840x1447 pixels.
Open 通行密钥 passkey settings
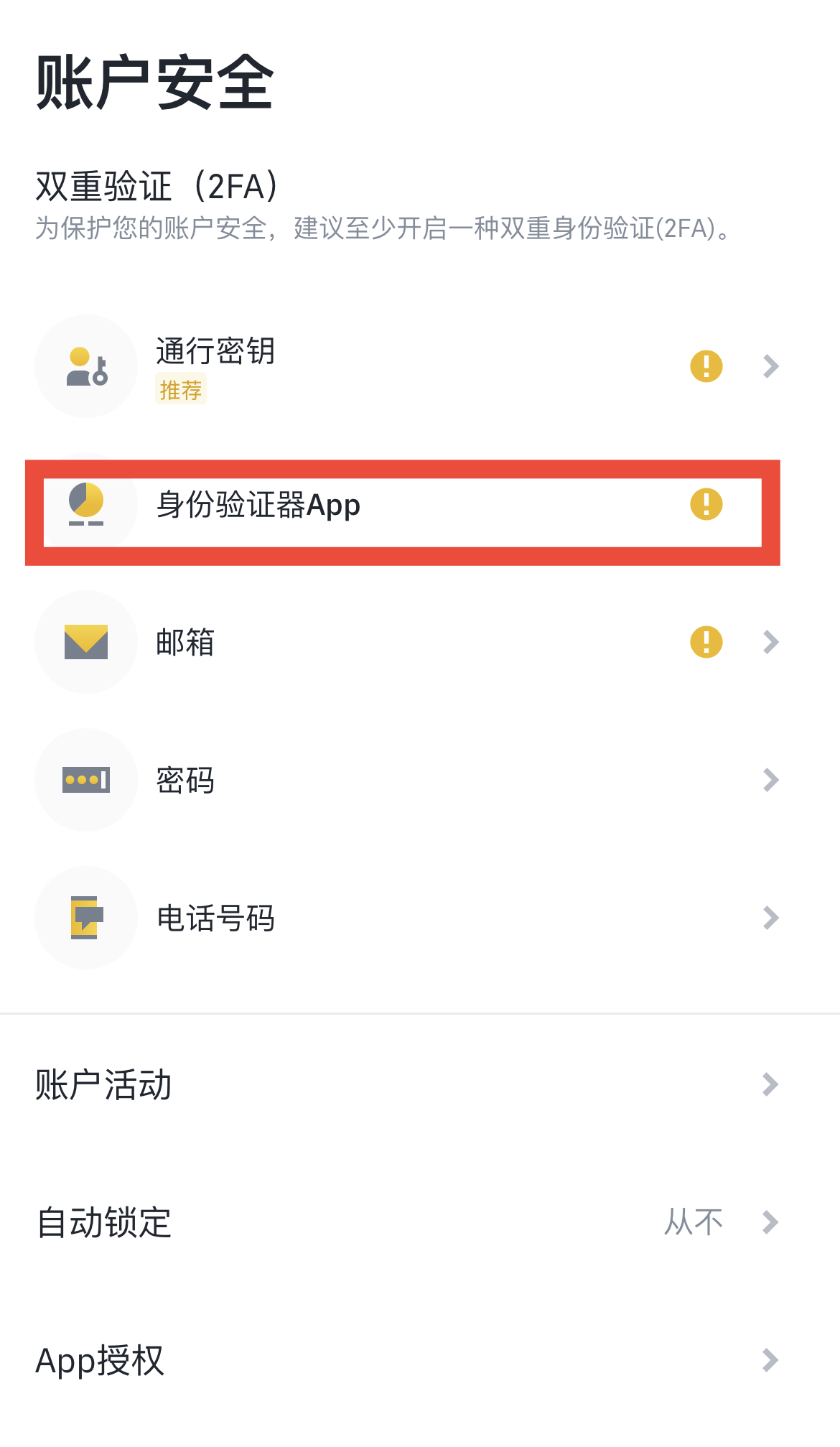[420, 366]
